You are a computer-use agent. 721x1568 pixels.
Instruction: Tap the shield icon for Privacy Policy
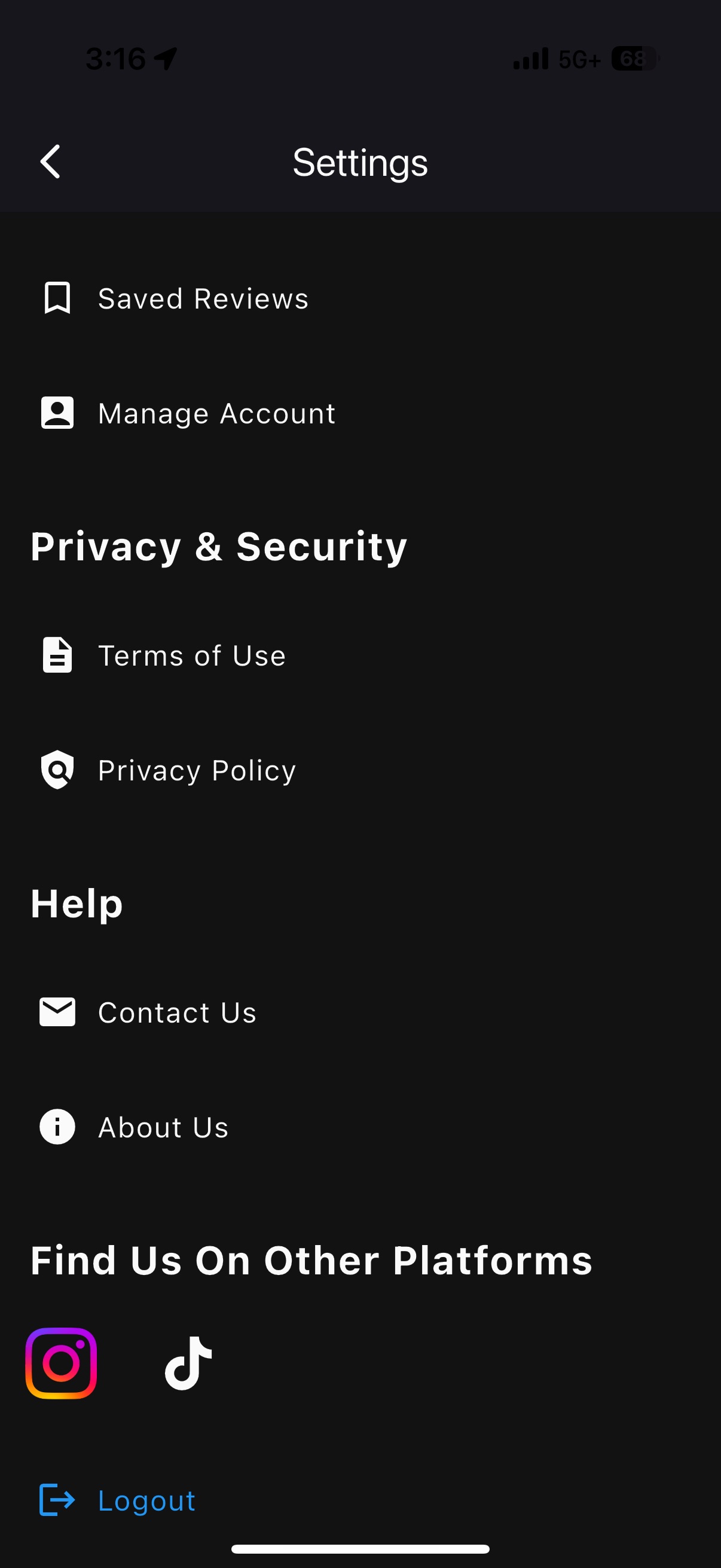pyautogui.click(x=57, y=770)
